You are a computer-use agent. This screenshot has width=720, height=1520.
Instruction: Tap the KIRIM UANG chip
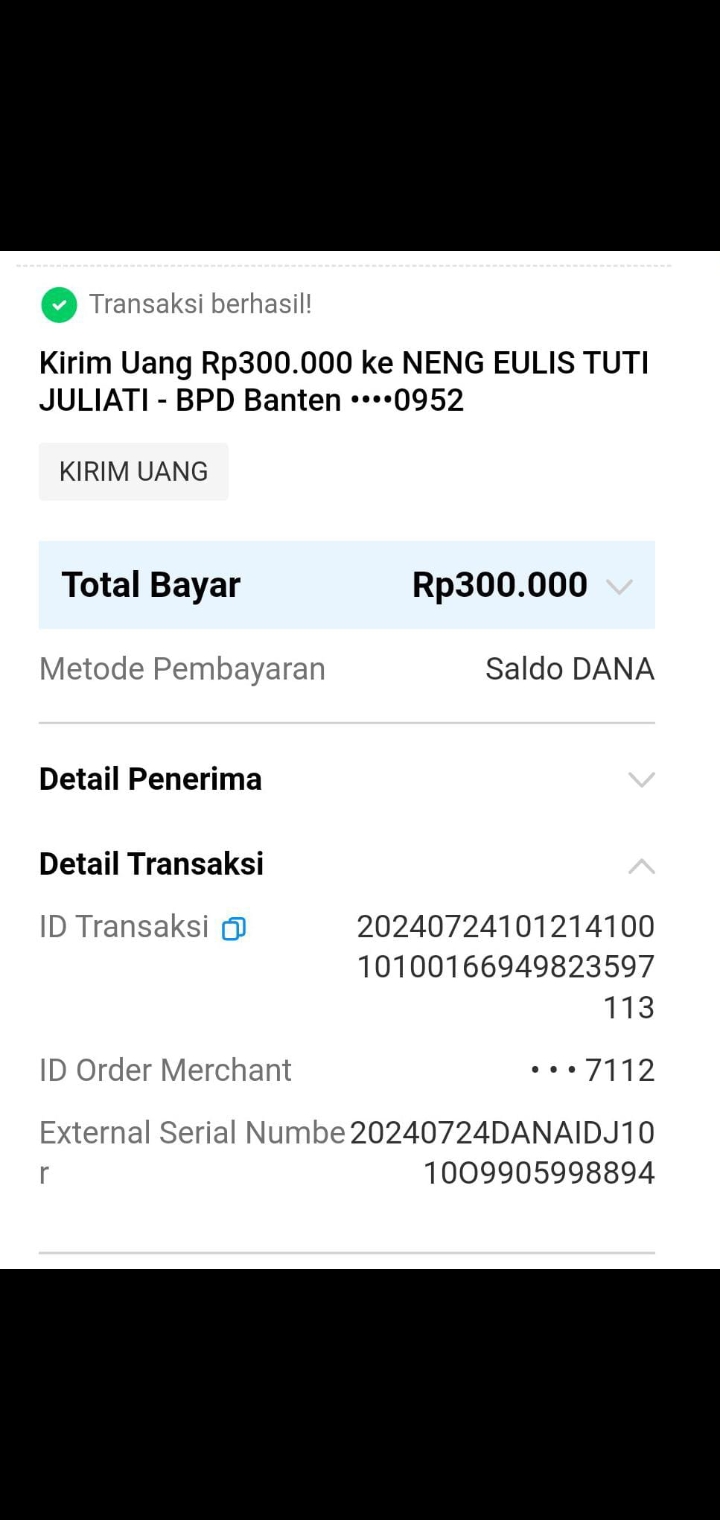pos(134,472)
